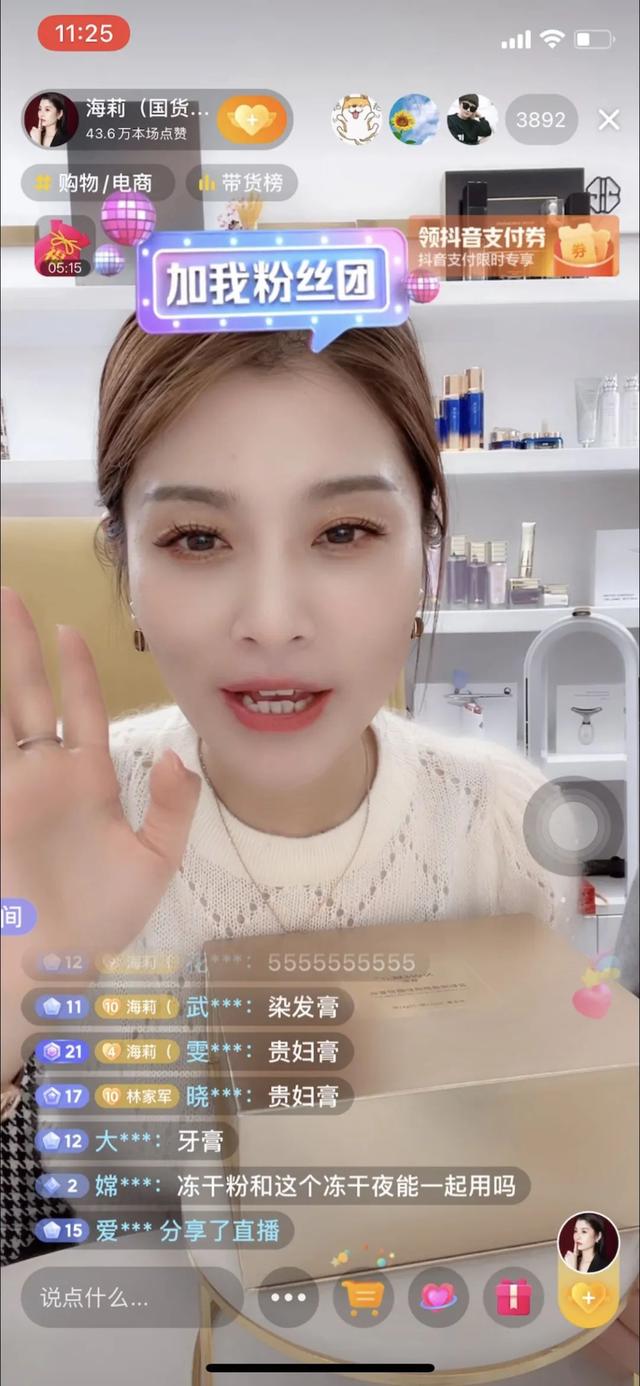Open the 购物/电商 category chip
Image resolution: width=640 pixels, height=1386 pixels.
click(96, 183)
